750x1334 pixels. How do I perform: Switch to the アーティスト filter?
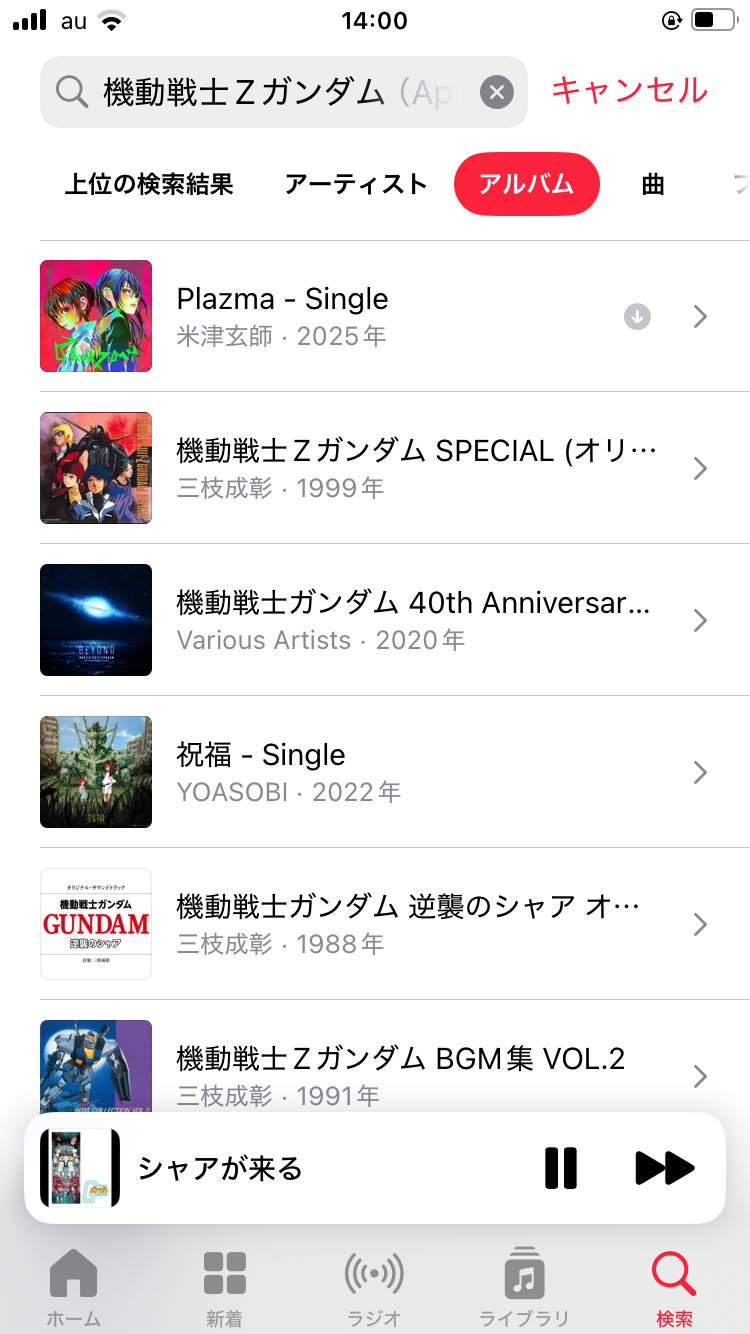pos(356,185)
